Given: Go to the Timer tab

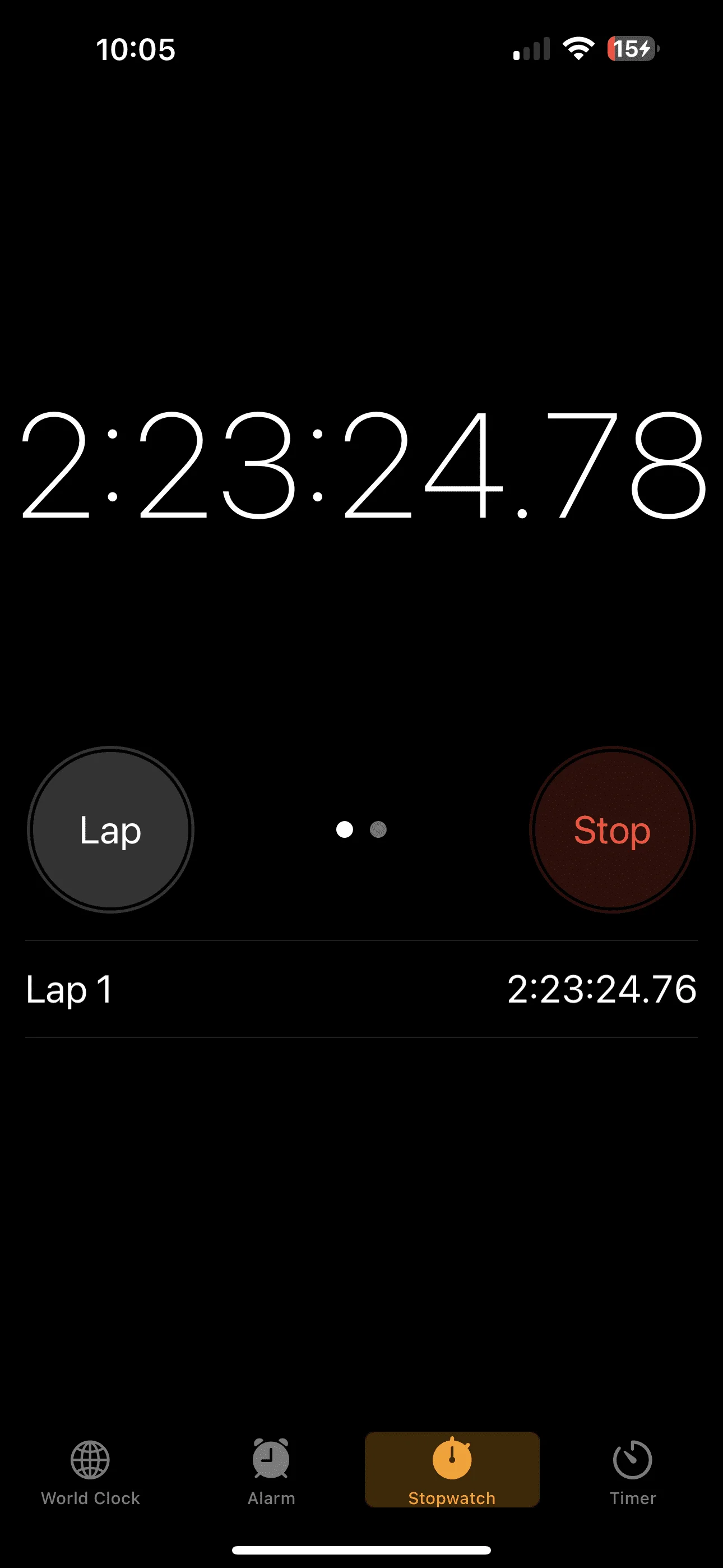Looking at the screenshot, I should pos(633,1473).
